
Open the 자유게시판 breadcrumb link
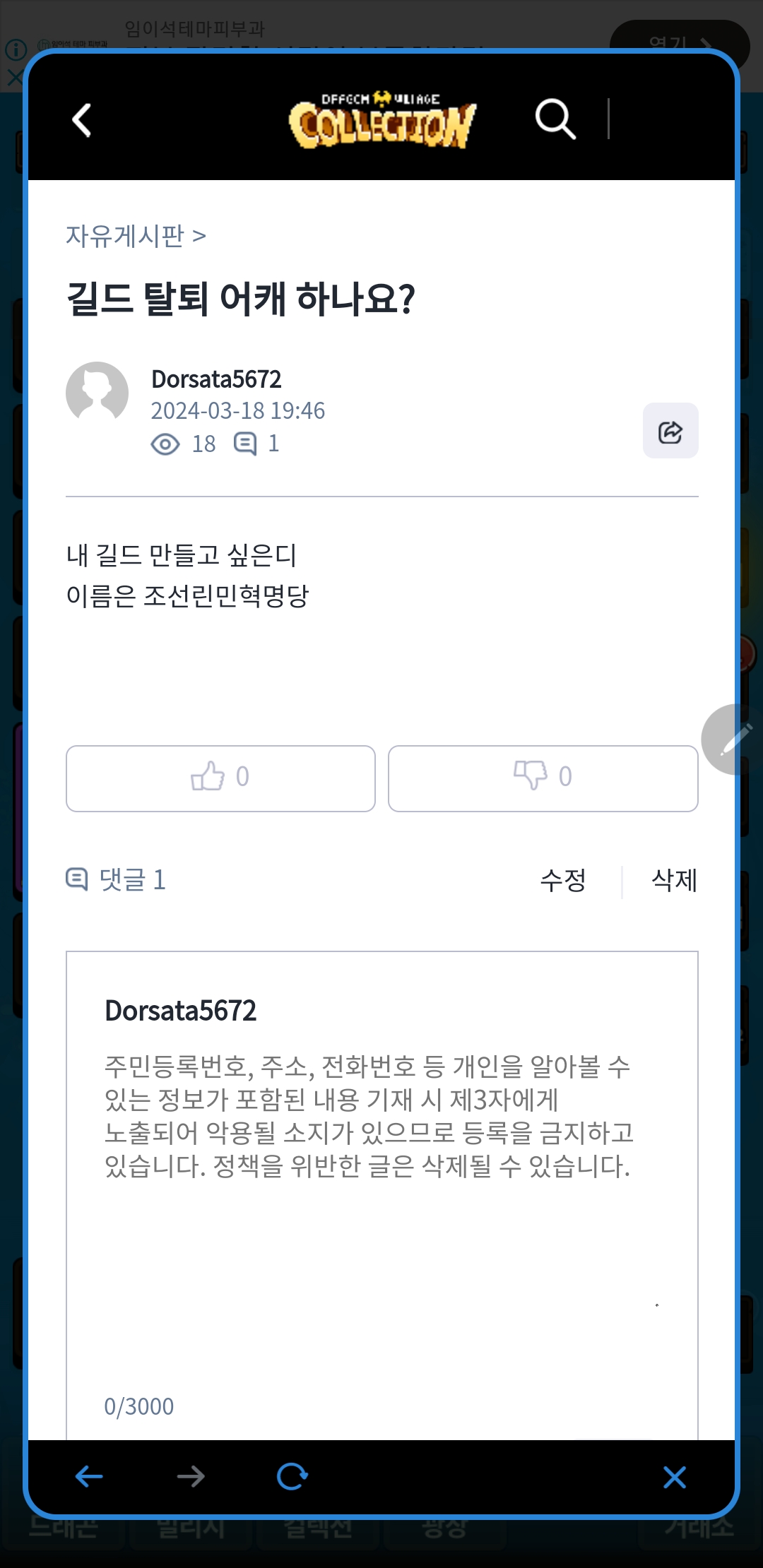pos(135,236)
